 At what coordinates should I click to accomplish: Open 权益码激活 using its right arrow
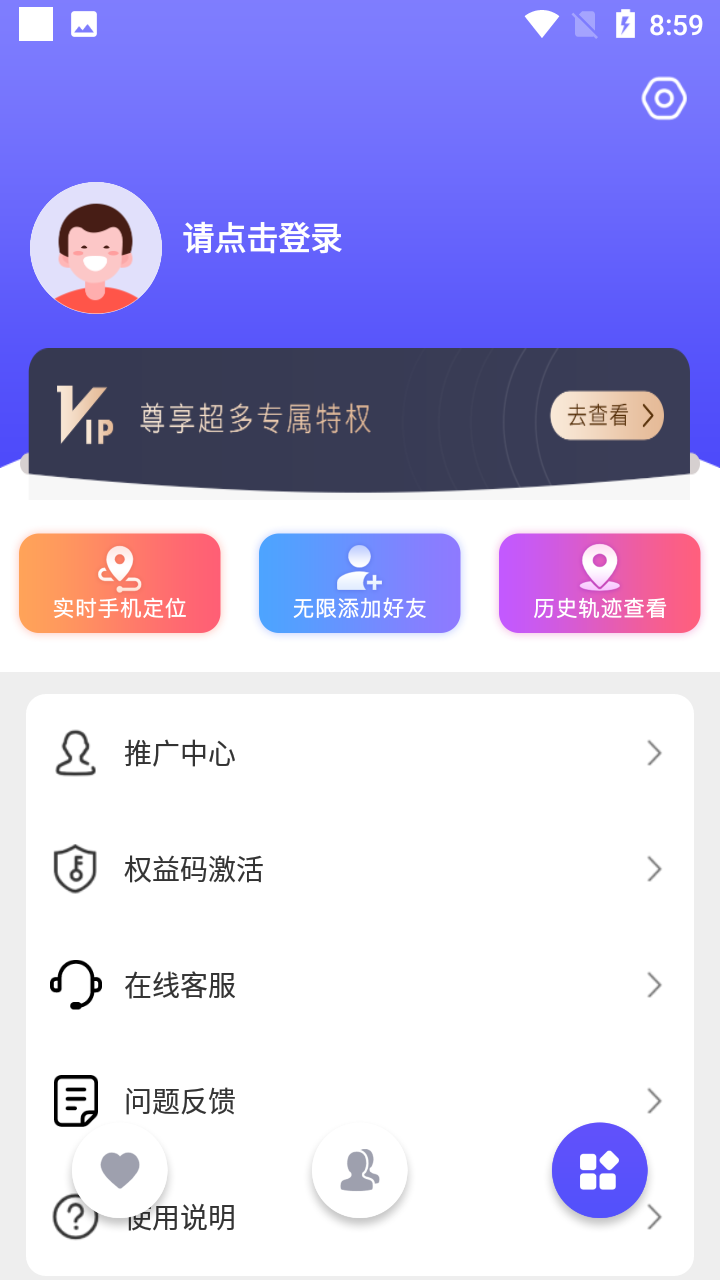point(653,869)
